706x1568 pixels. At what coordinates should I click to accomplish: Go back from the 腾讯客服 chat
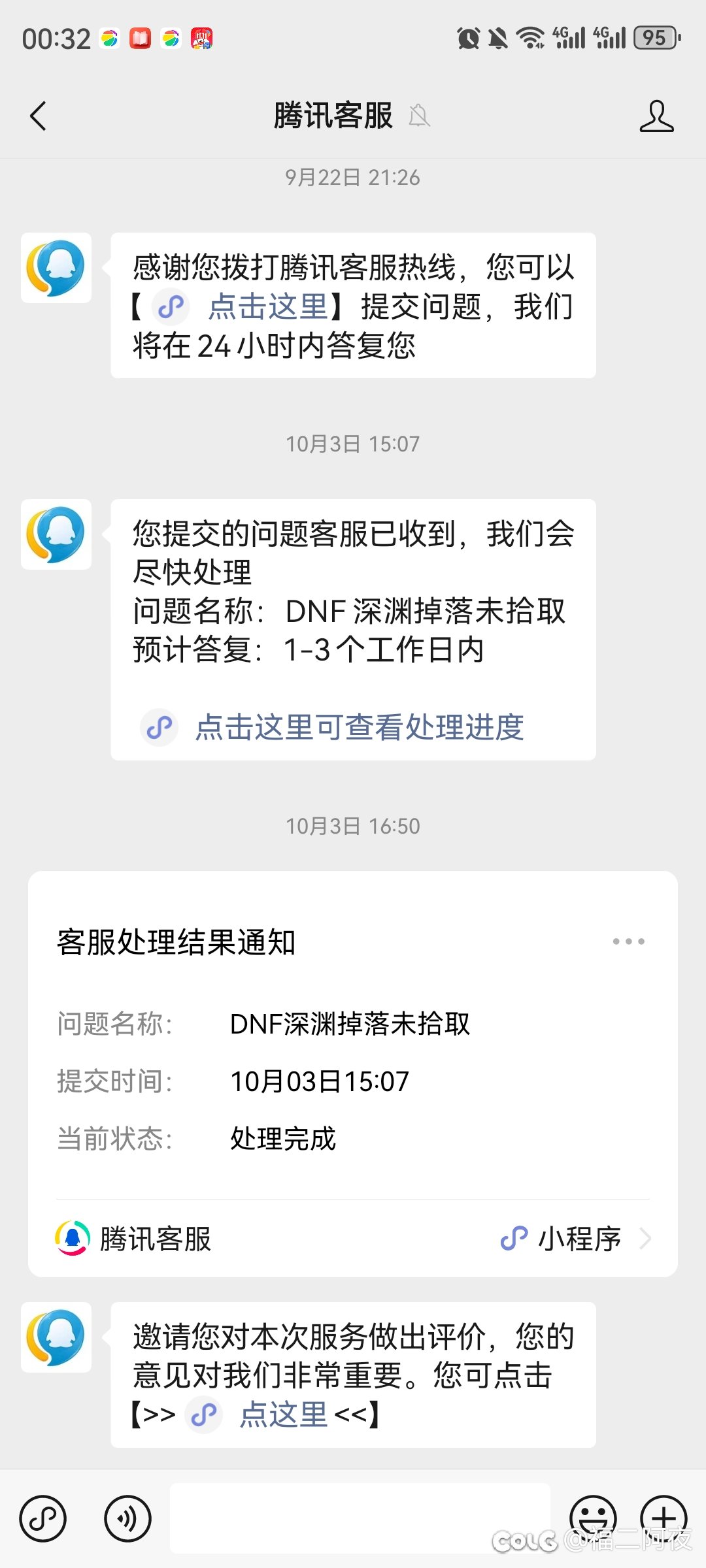click(x=39, y=116)
